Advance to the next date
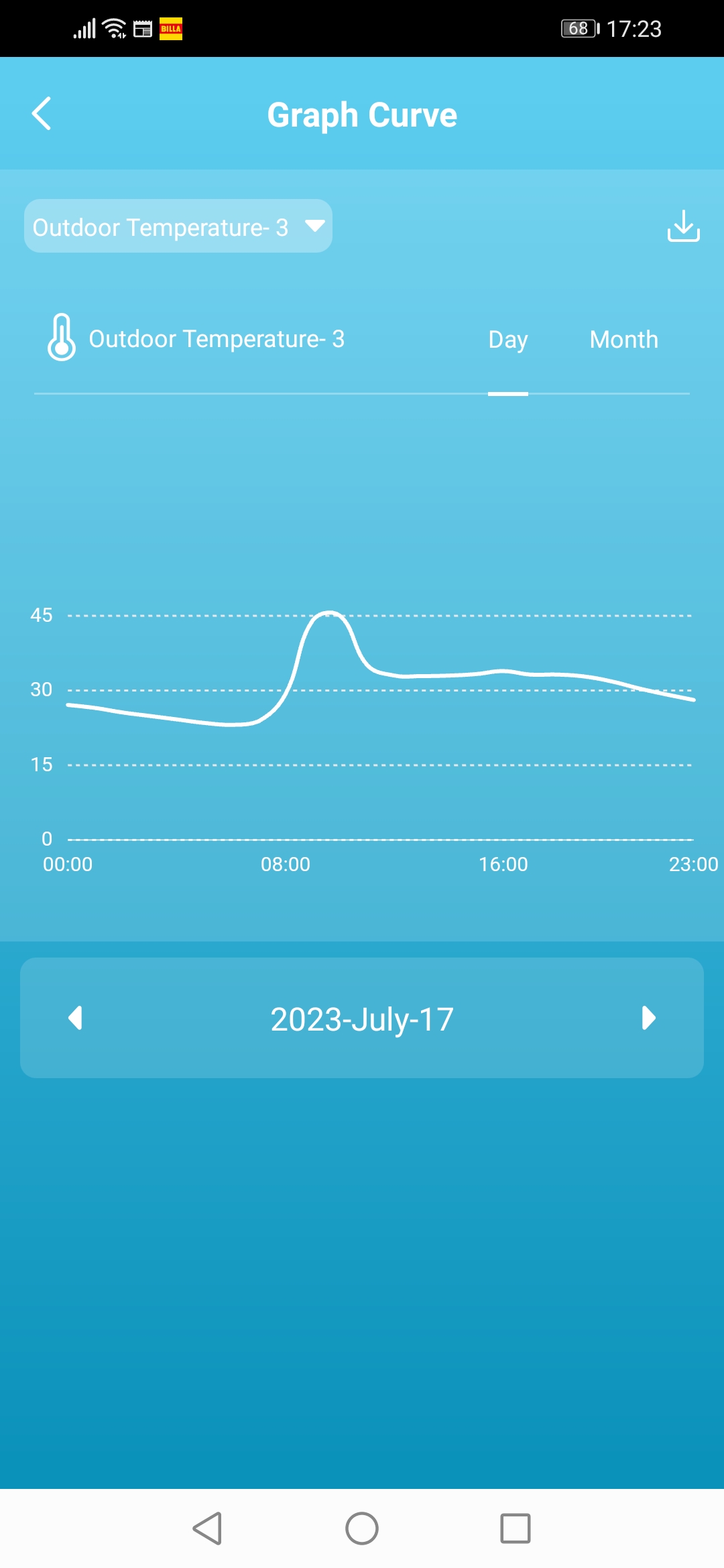Image resolution: width=724 pixels, height=1568 pixels. [648, 1018]
